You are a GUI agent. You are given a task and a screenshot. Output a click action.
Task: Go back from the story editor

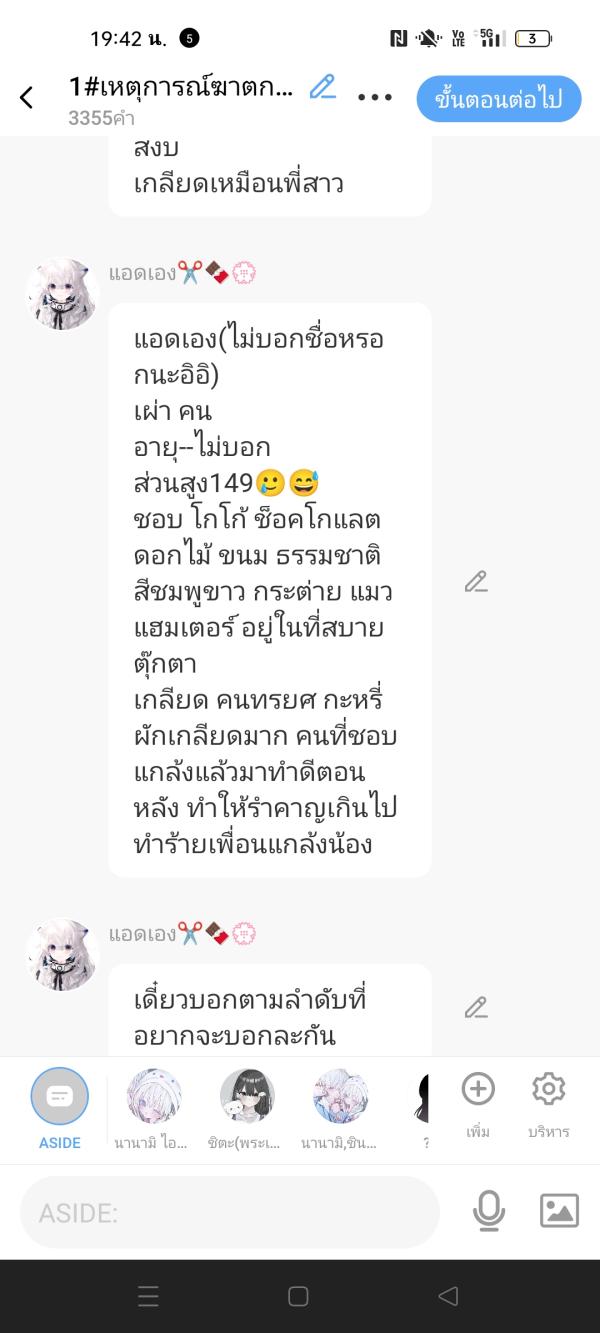coord(27,98)
